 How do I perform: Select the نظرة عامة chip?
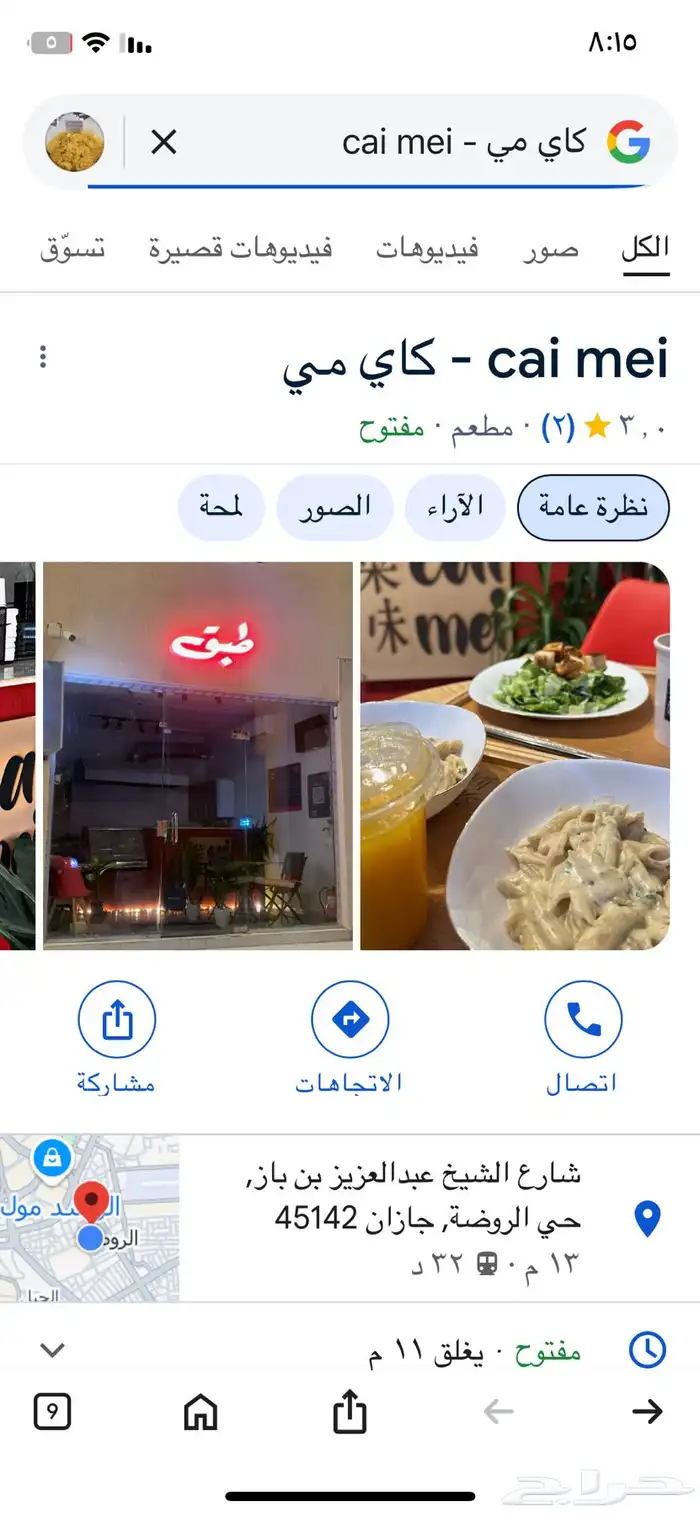pyautogui.click(x=593, y=507)
